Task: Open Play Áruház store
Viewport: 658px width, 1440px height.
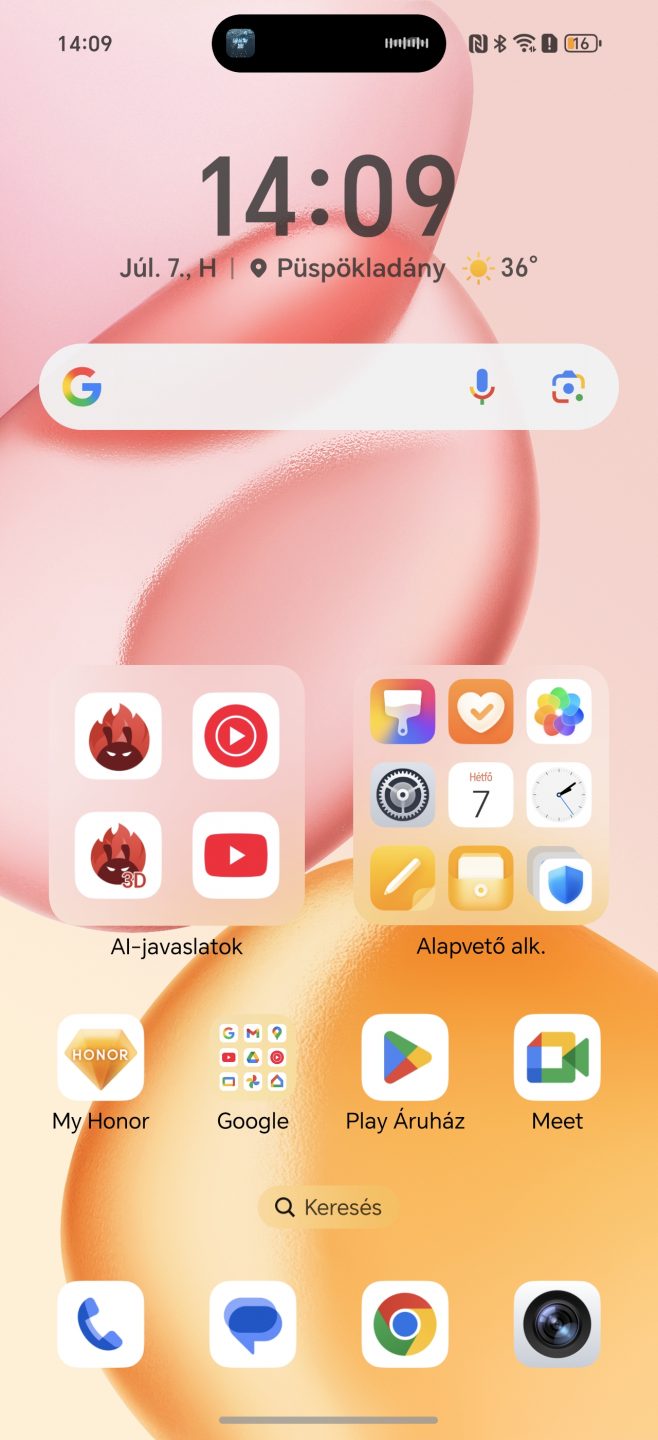Action: pyautogui.click(x=405, y=1057)
